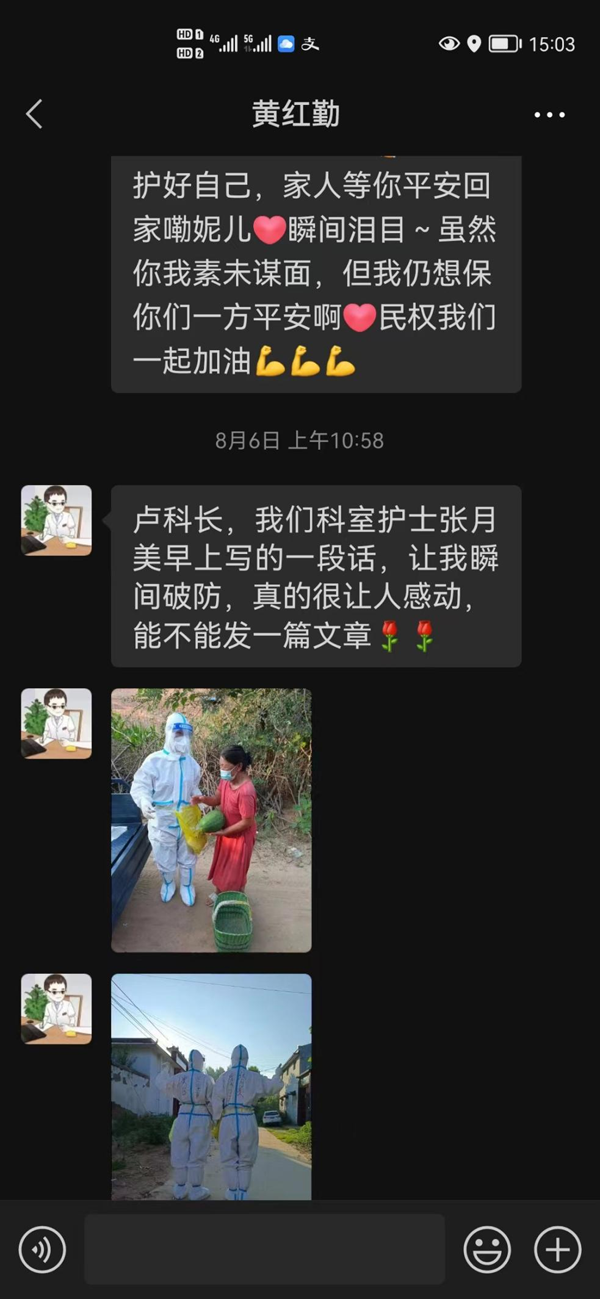Open photo of worker with woman in red
This screenshot has width=600, height=1299.
click(211, 820)
